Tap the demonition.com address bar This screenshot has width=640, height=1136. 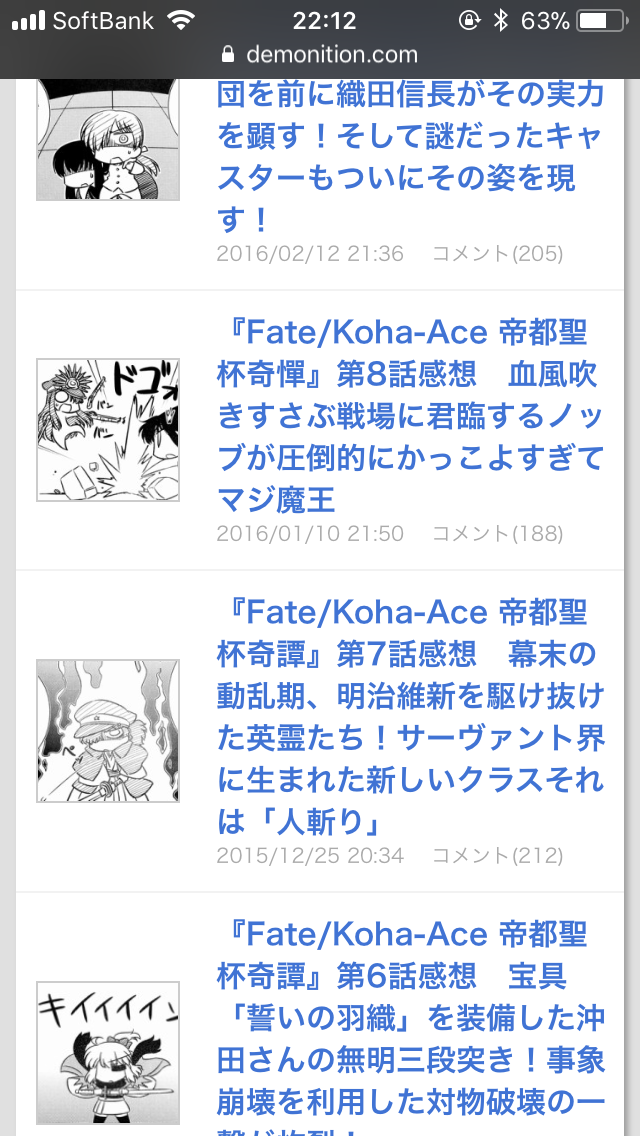(320, 54)
